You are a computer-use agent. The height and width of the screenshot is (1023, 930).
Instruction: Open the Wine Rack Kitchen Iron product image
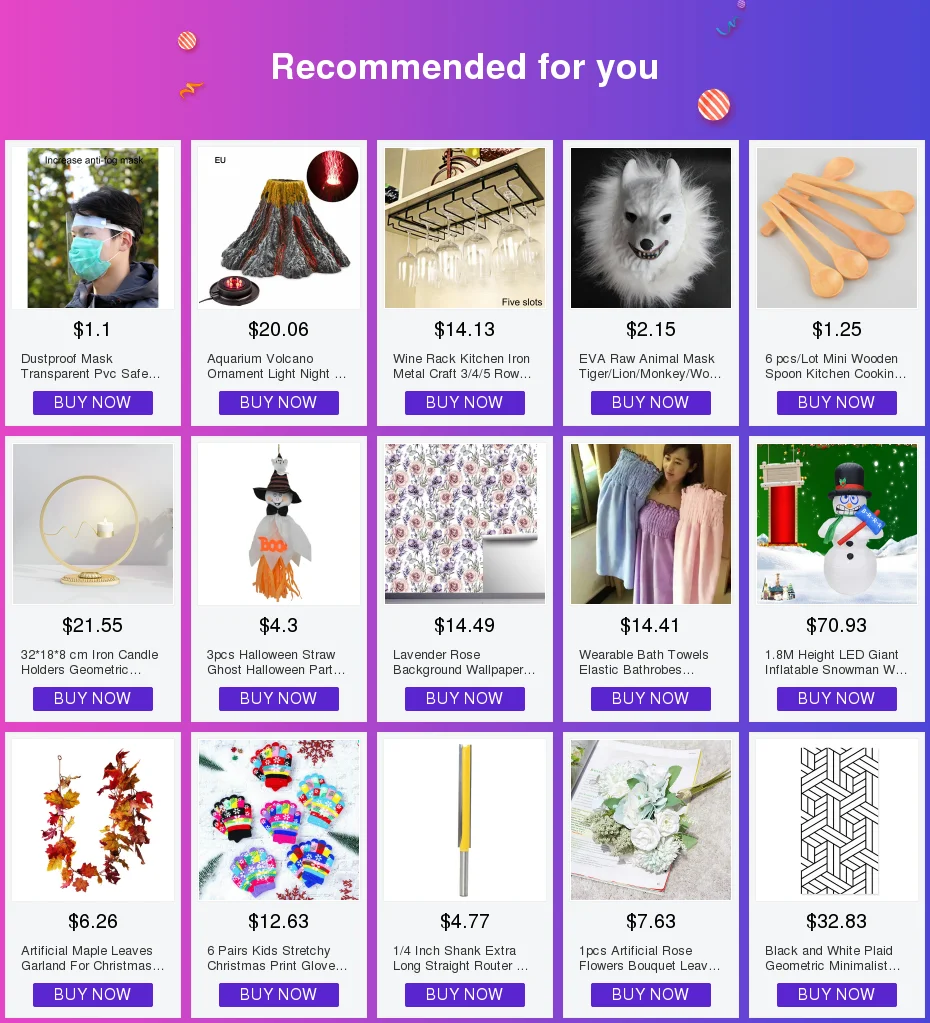465,228
